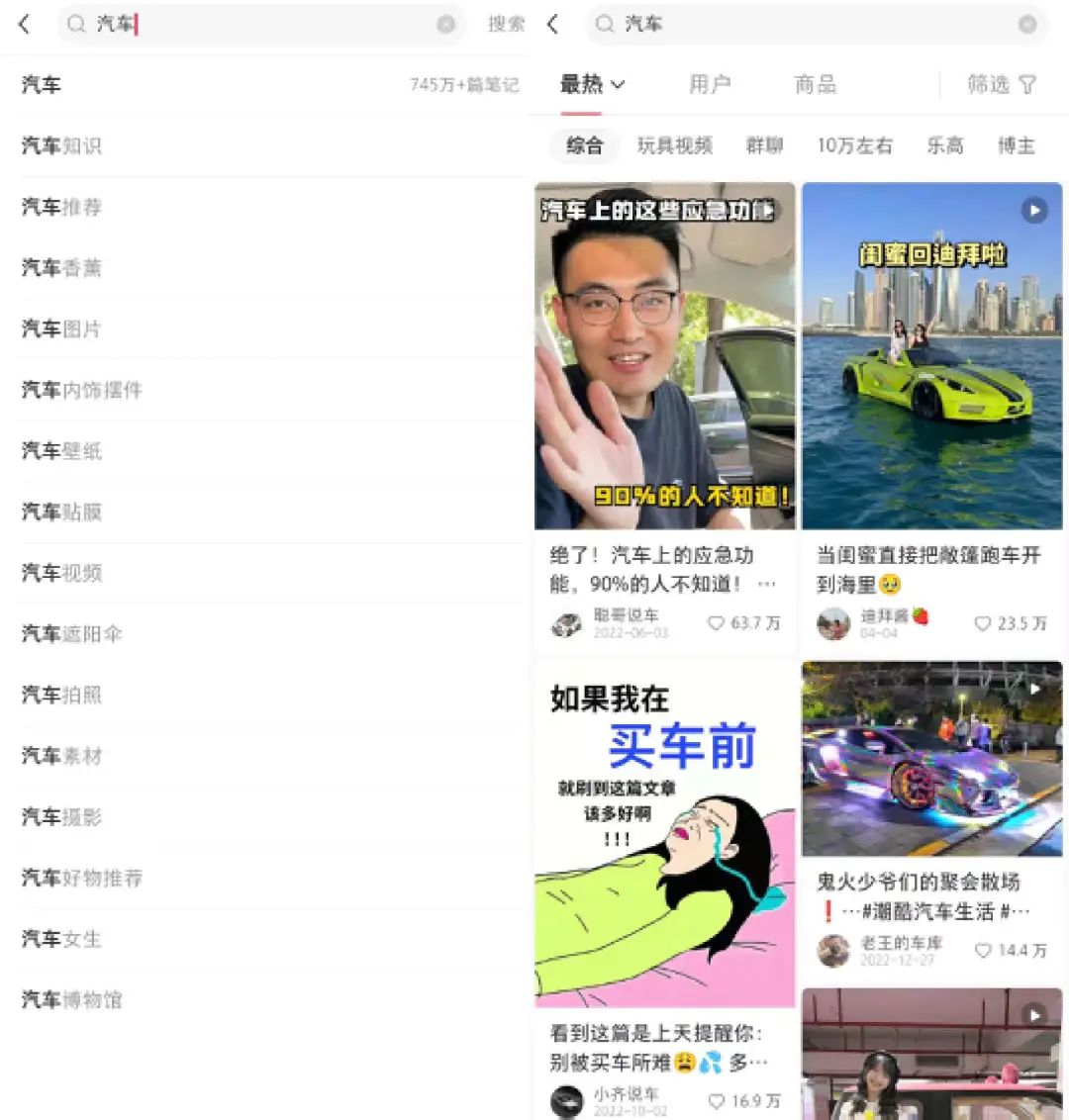This screenshot has height=1120, width=1069.
Task: Switch to the 商品 tab
Action: click(x=814, y=85)
